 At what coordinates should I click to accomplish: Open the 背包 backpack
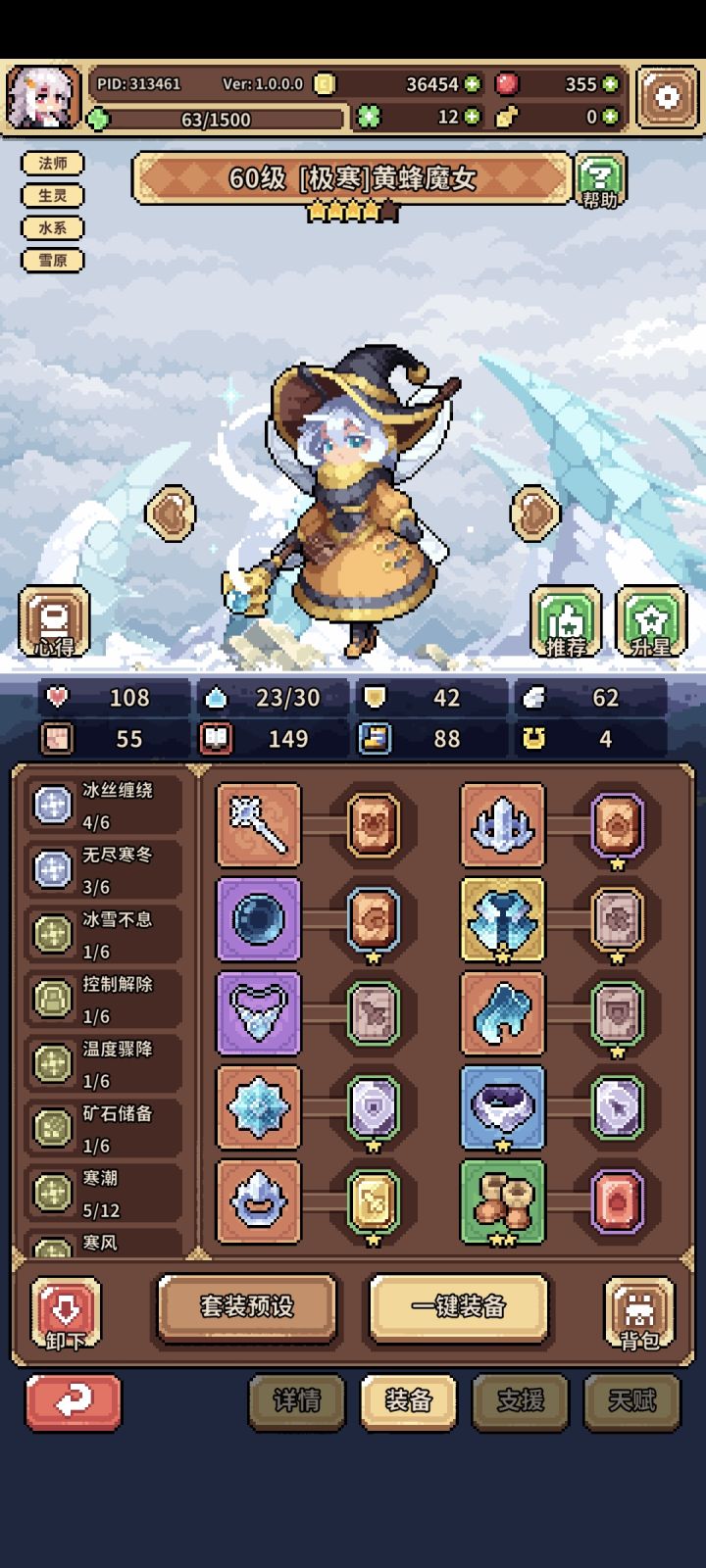click(638, 1313)
